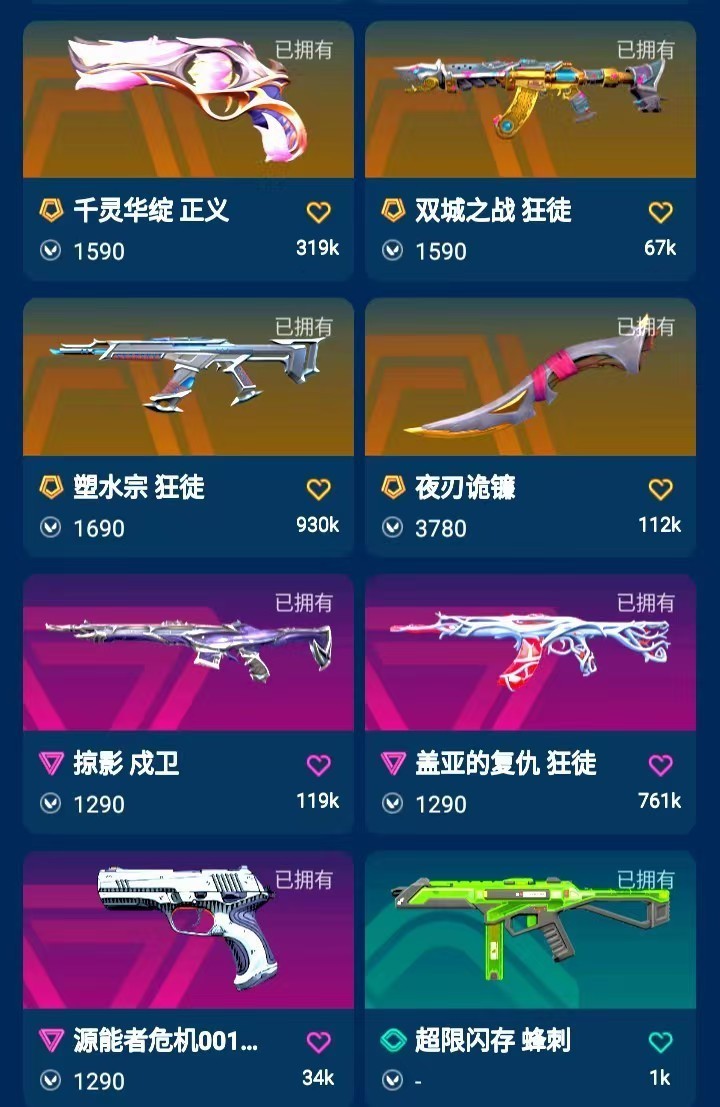Favorite the 盖亚的复仇 狂徒 skin
Viewport: 720px width, 1107px height.
click(660, 765)
